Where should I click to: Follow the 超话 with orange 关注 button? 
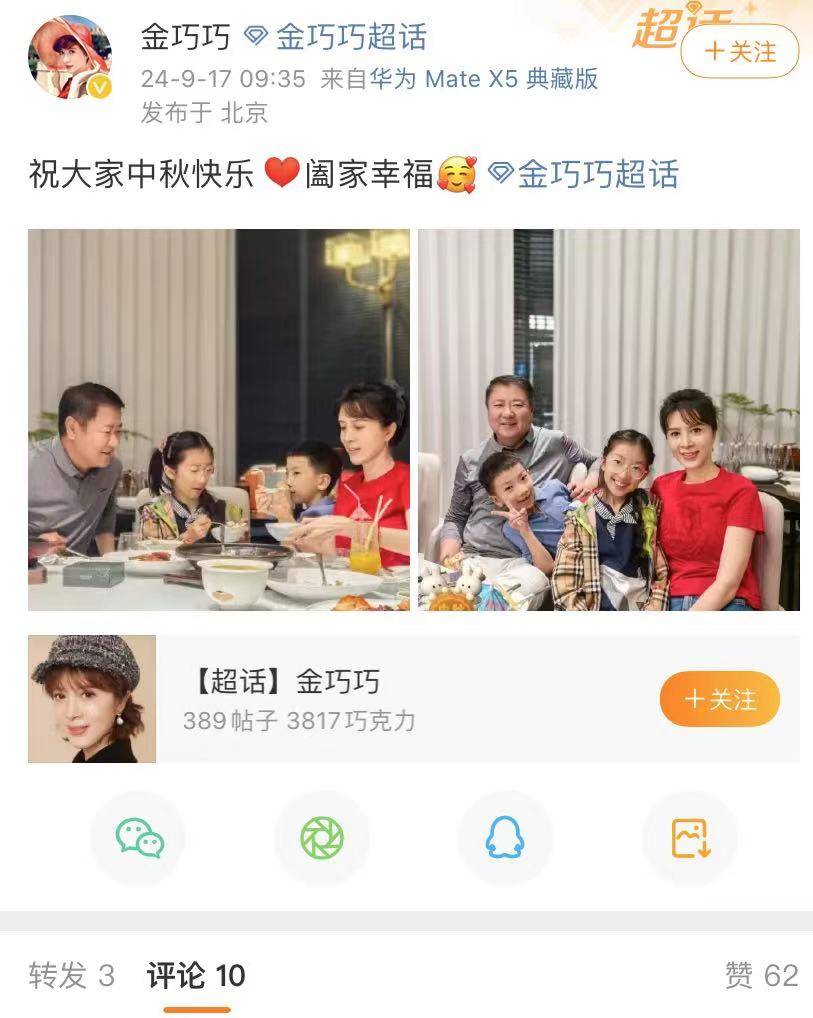pos(719,699)
